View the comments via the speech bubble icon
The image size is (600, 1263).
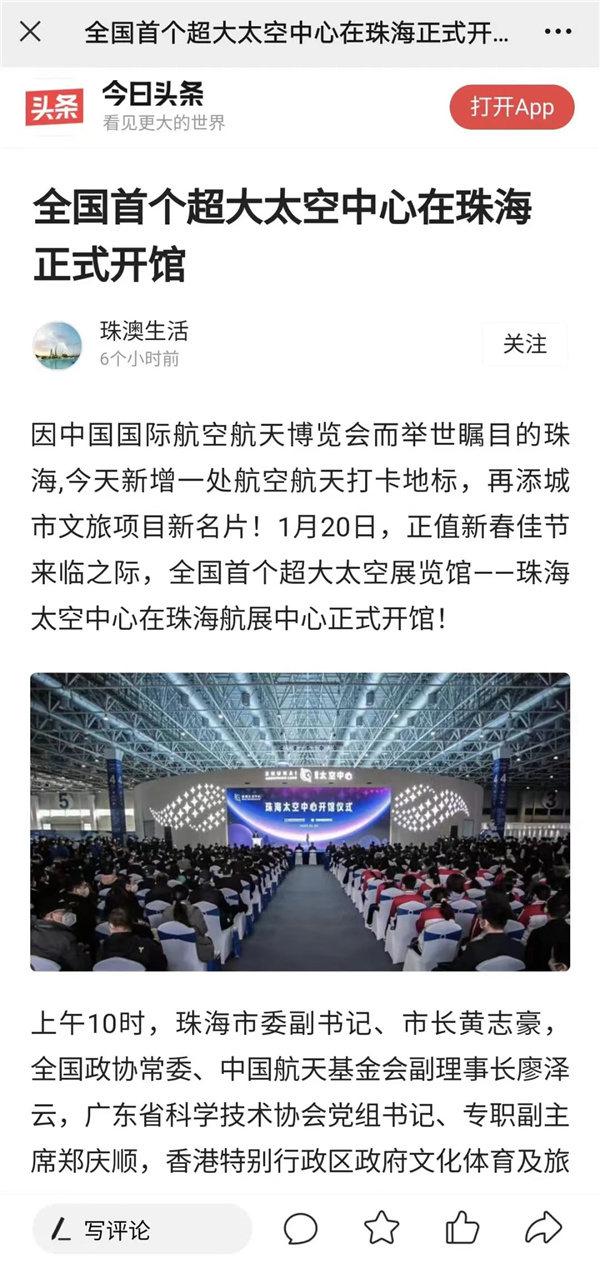(x=300, y=1228)
